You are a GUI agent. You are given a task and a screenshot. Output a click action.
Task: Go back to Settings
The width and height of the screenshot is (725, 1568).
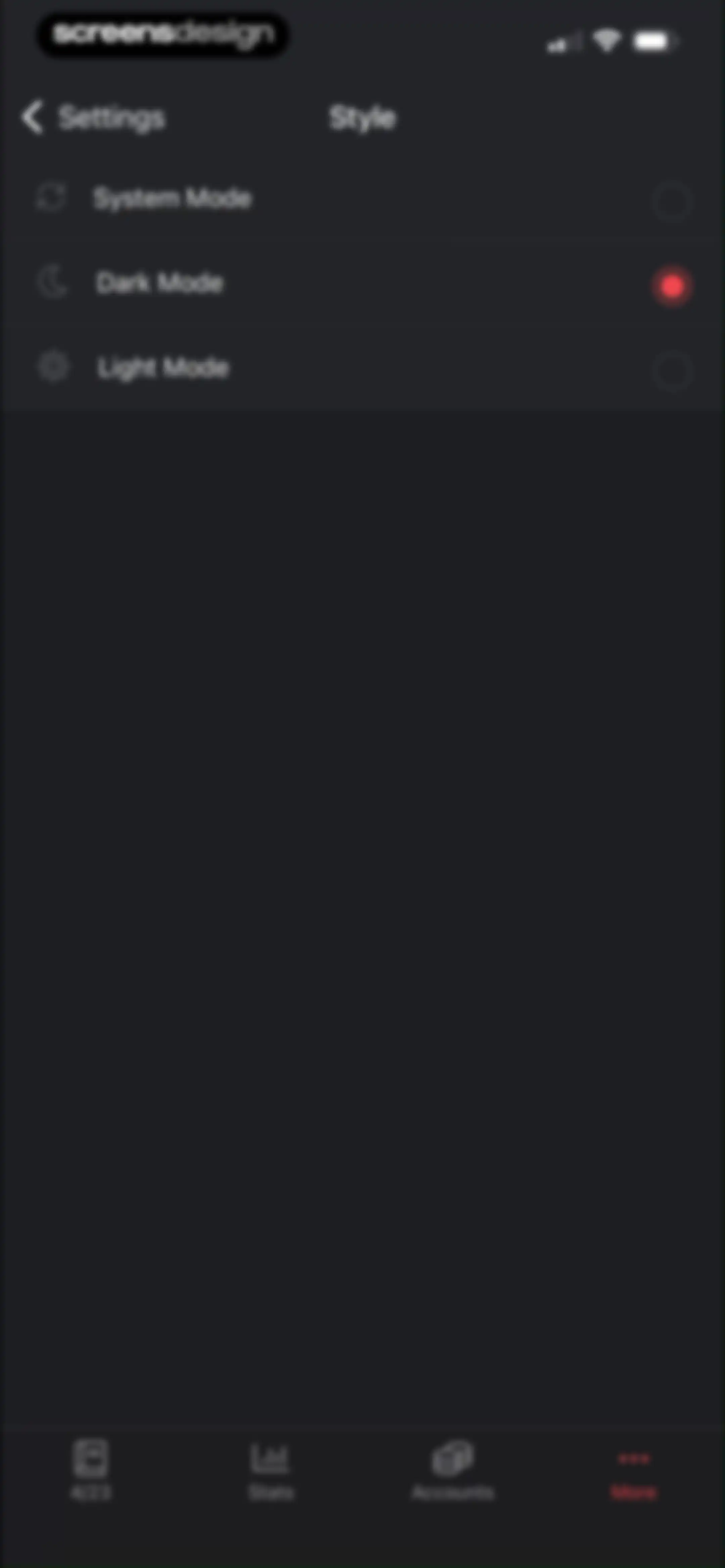[93, 118]
